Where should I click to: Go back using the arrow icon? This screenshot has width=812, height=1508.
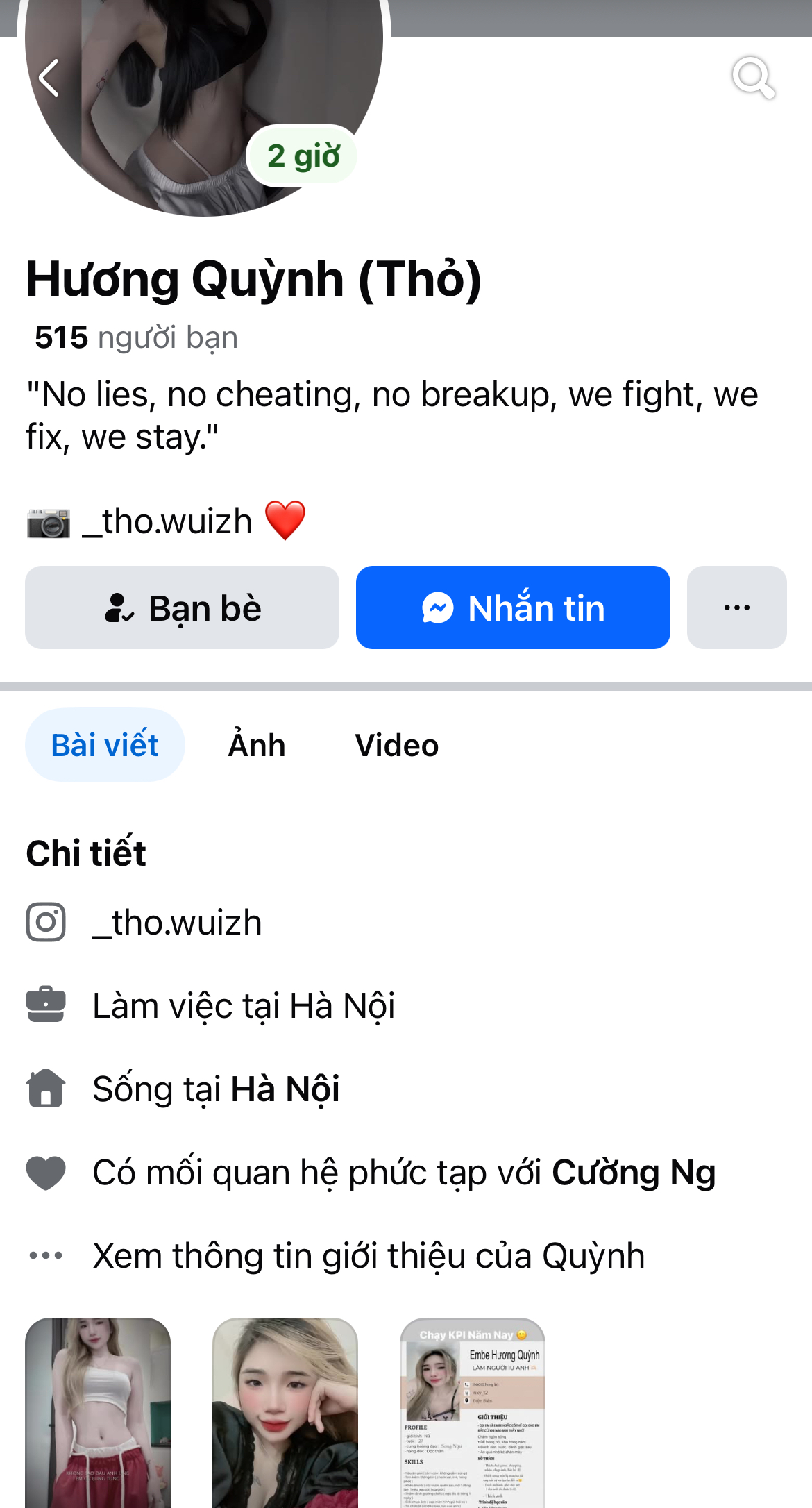(x=49, y=77)
